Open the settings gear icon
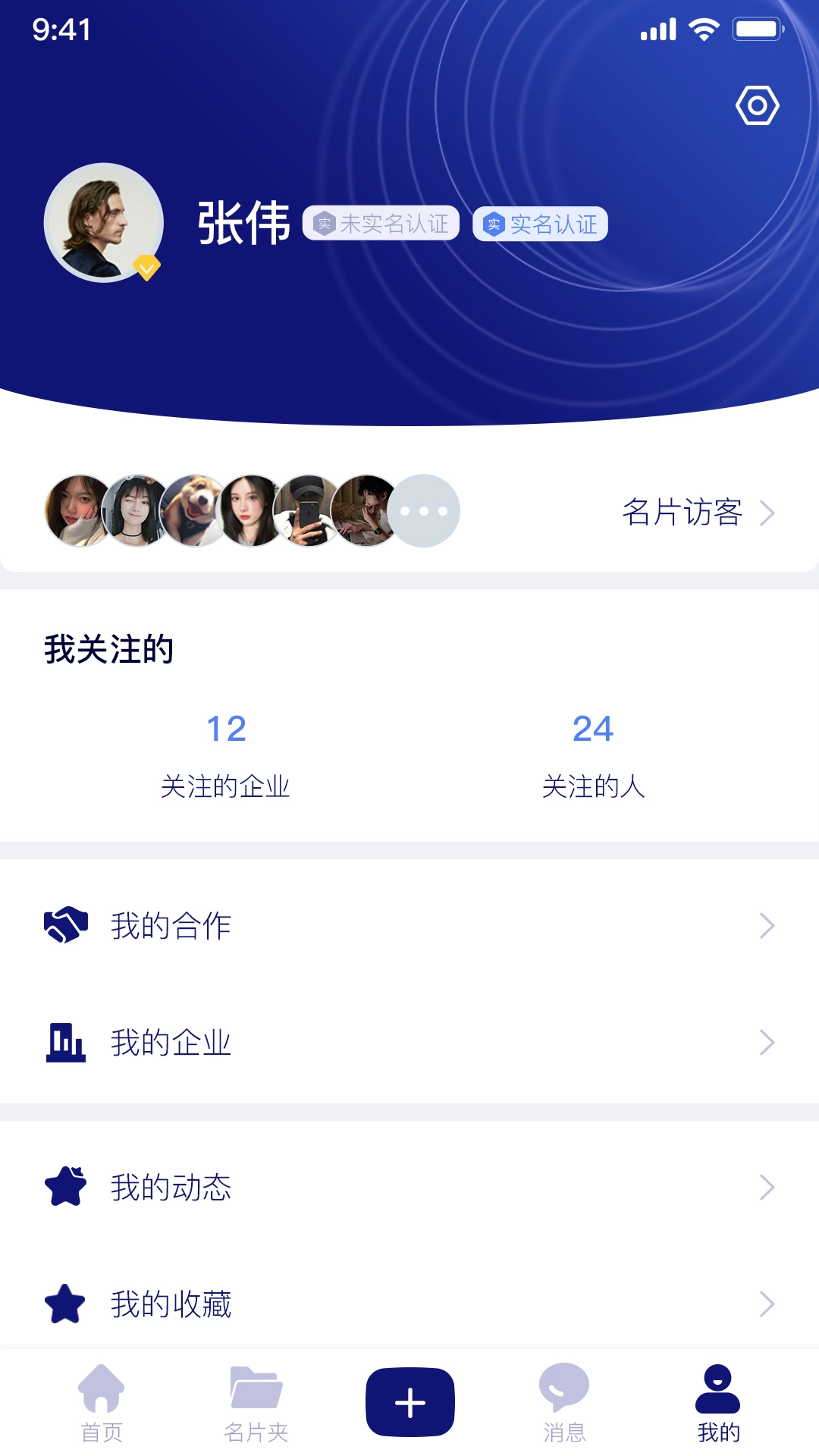The image size is (819, 1456). click(757, 105)
